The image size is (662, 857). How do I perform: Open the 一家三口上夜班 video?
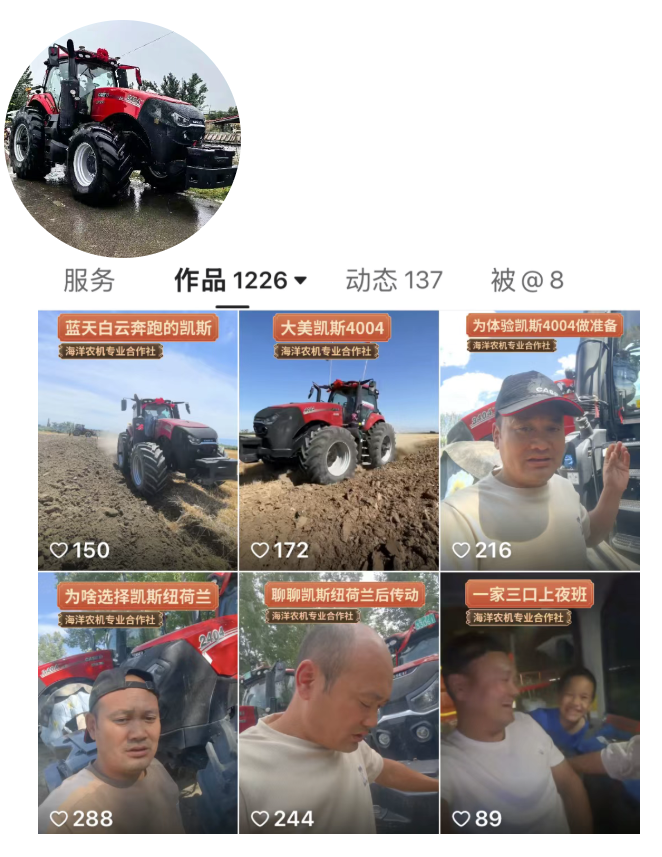tap(540, 702)
